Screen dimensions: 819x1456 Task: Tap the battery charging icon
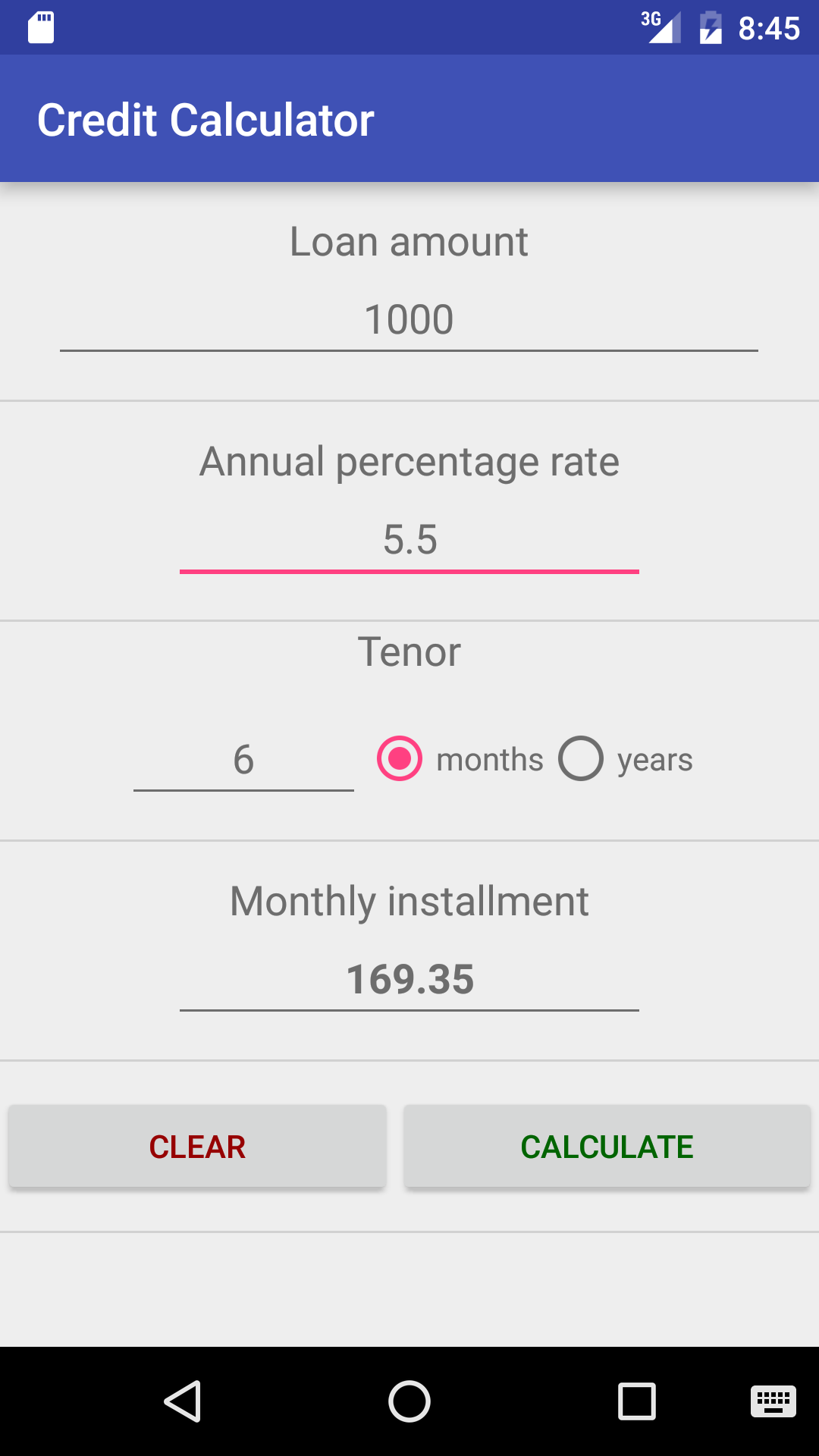pyautogui.click(x=709, y=27)
